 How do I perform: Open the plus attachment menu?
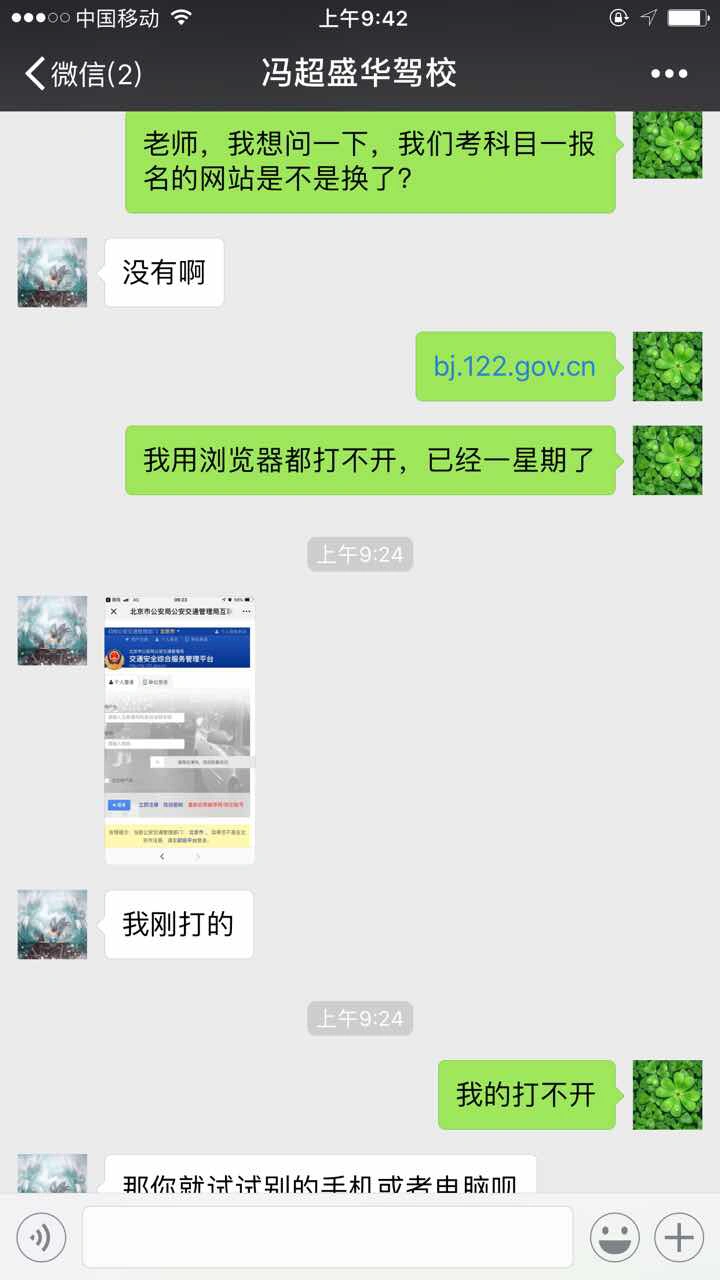coord(679,1238)
